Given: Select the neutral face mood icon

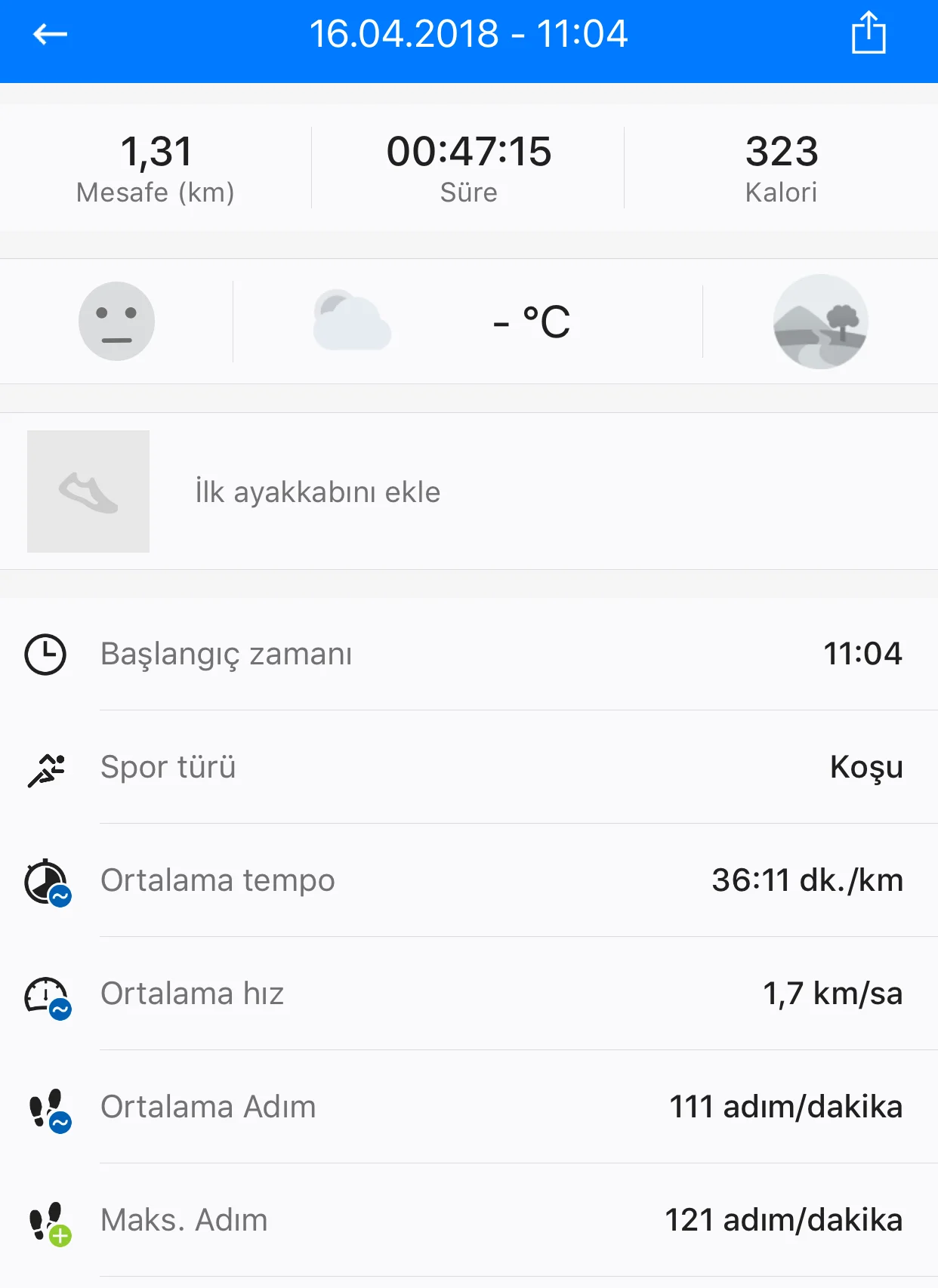Looking at the screenshot, I should point(116,322).
